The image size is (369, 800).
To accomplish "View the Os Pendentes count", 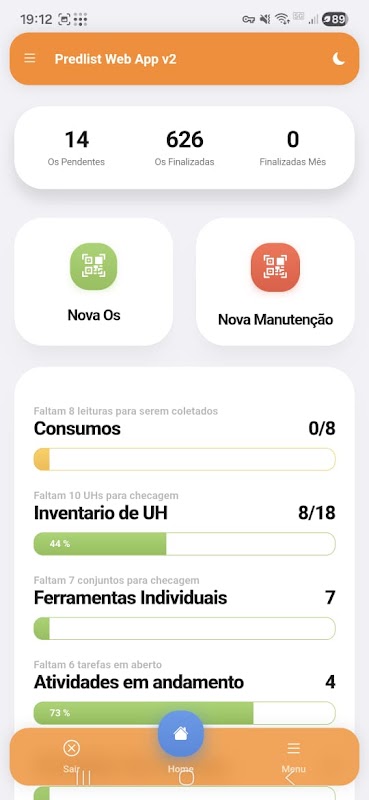I will (x=76, y=147).
